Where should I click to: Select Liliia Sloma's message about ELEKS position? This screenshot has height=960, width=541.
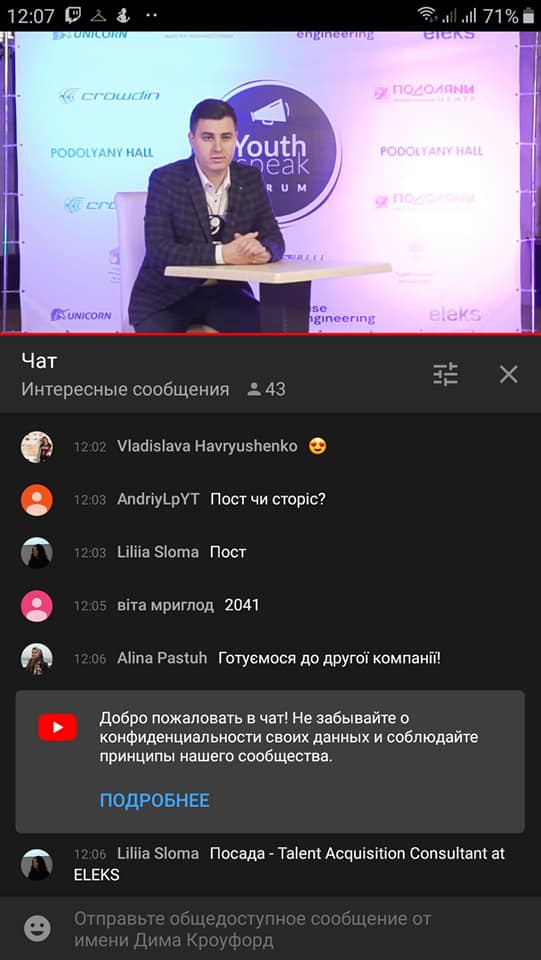(x=270, y=864)
